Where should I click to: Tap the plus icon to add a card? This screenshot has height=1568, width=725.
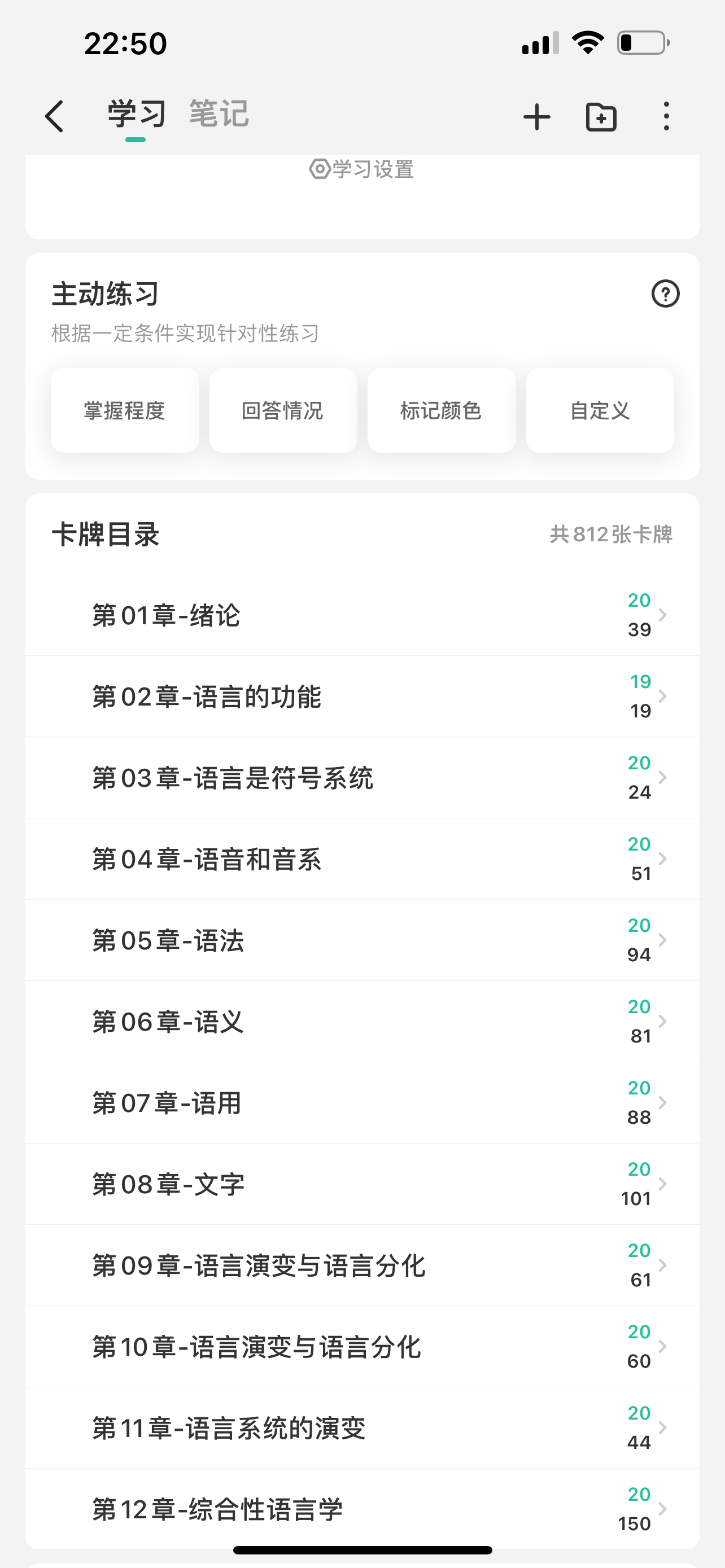(537, 117)
